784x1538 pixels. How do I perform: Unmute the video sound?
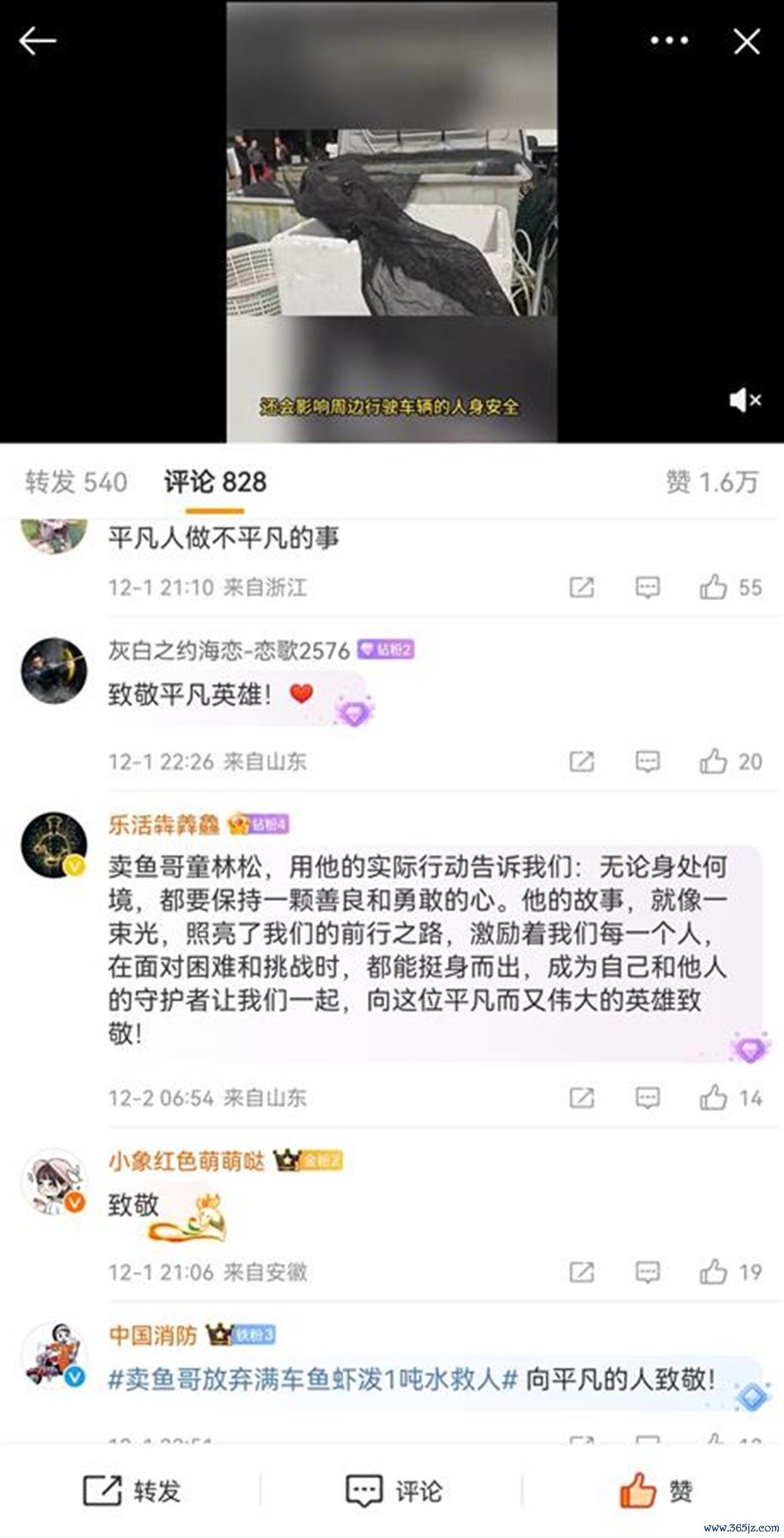[744, 399]
